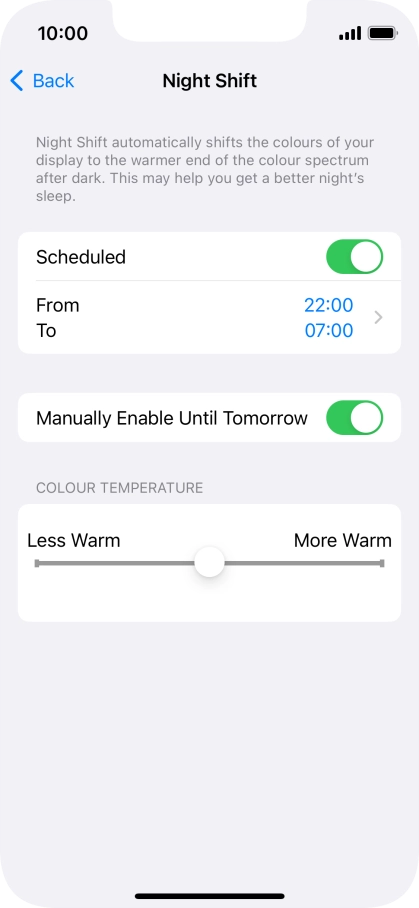419x908 pixels.
Task: Disable Manually Enable Until Tomorrow
Action: pyautogui.click(x=354, y=418)
